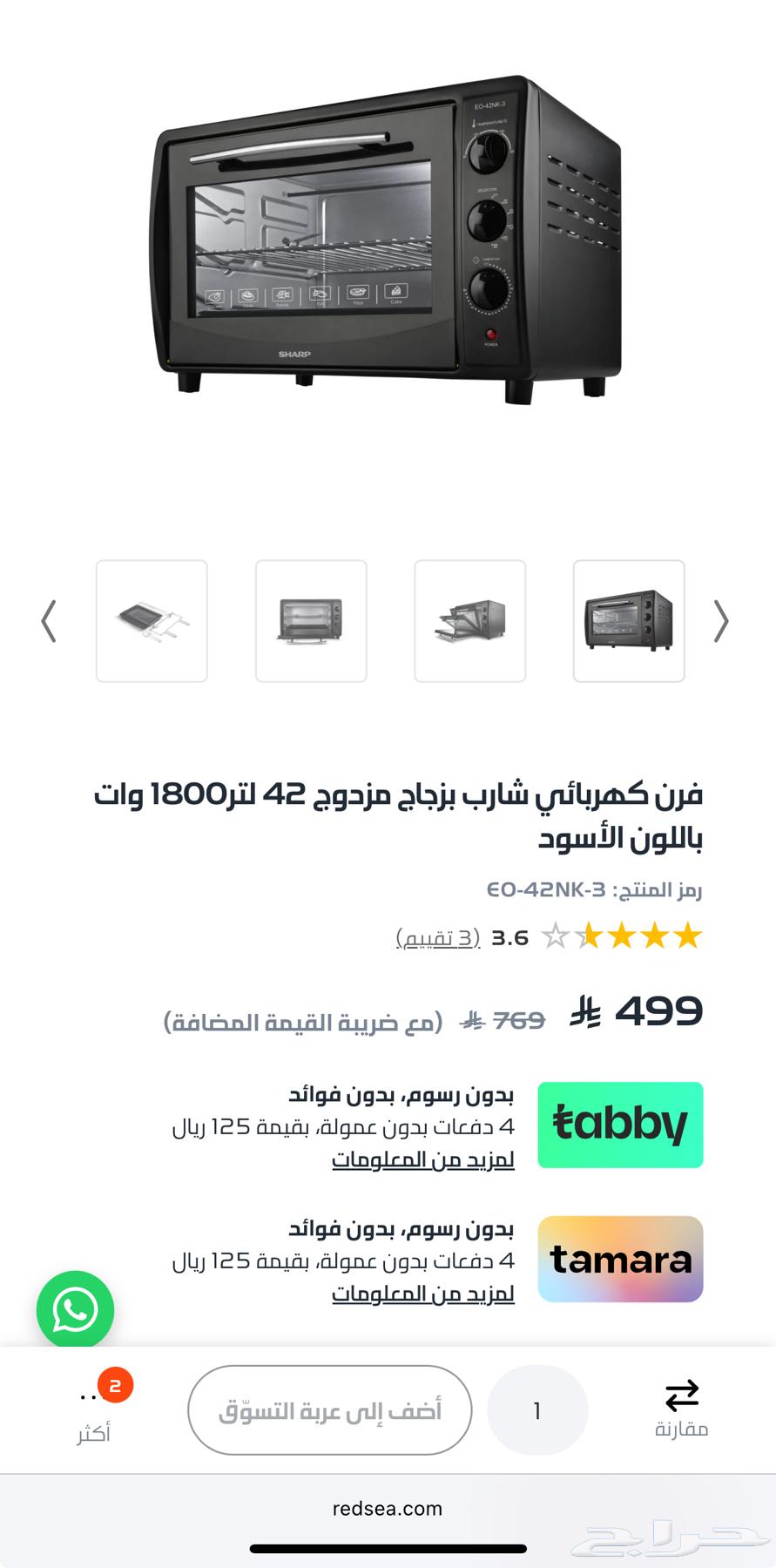Select the angled oven view thumbnail
This screenshot has height=1568, width=776.
click(x=629, y=621)
